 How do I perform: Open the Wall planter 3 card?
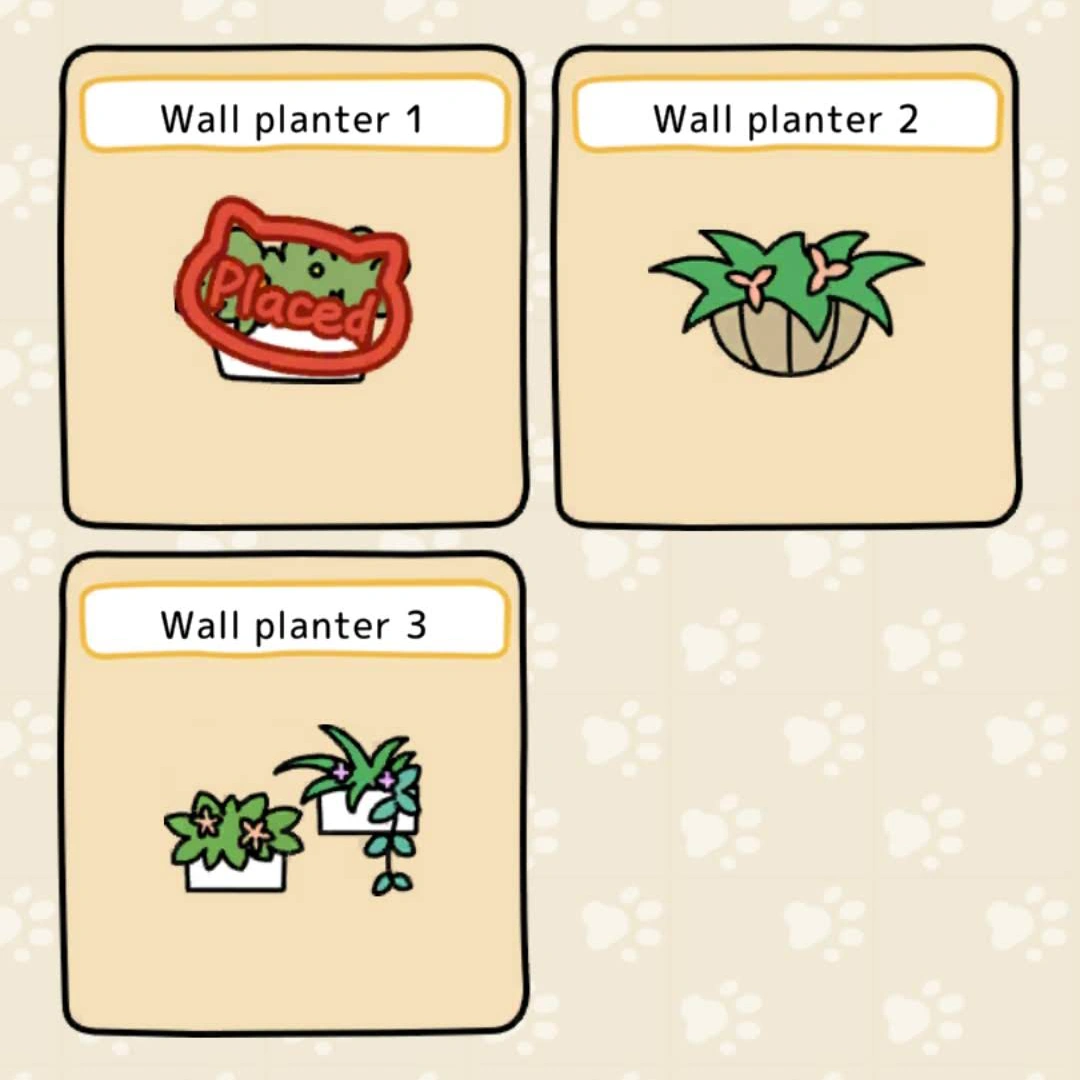[294, 795]
